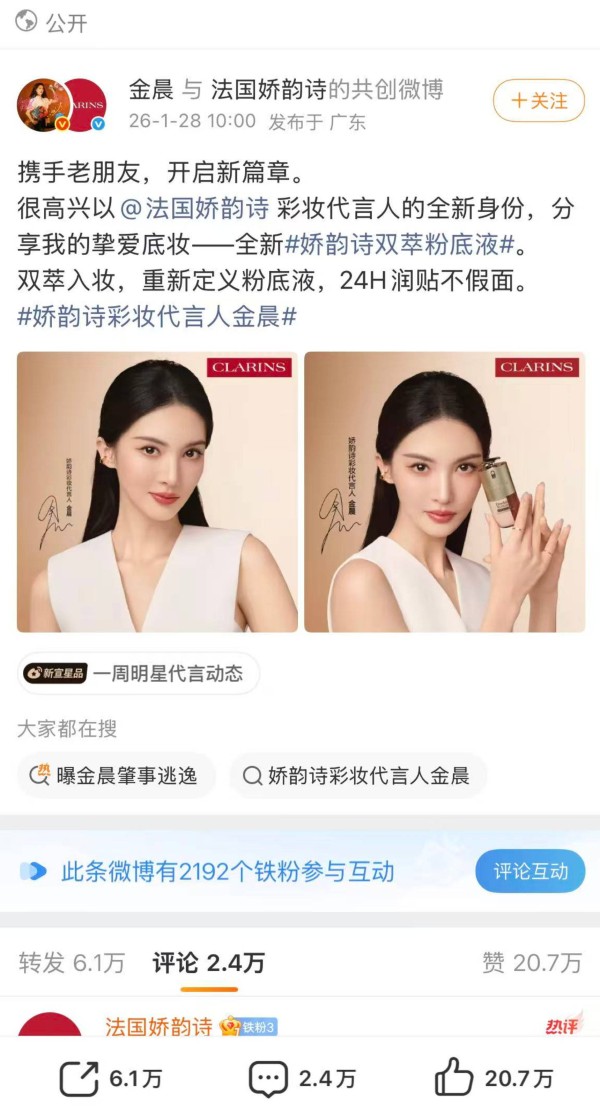This screenshot has width=600, height=1108.
Task: Select the 评论 2.4万 tab
Action: pyautogui.click(x=209, y=962)
